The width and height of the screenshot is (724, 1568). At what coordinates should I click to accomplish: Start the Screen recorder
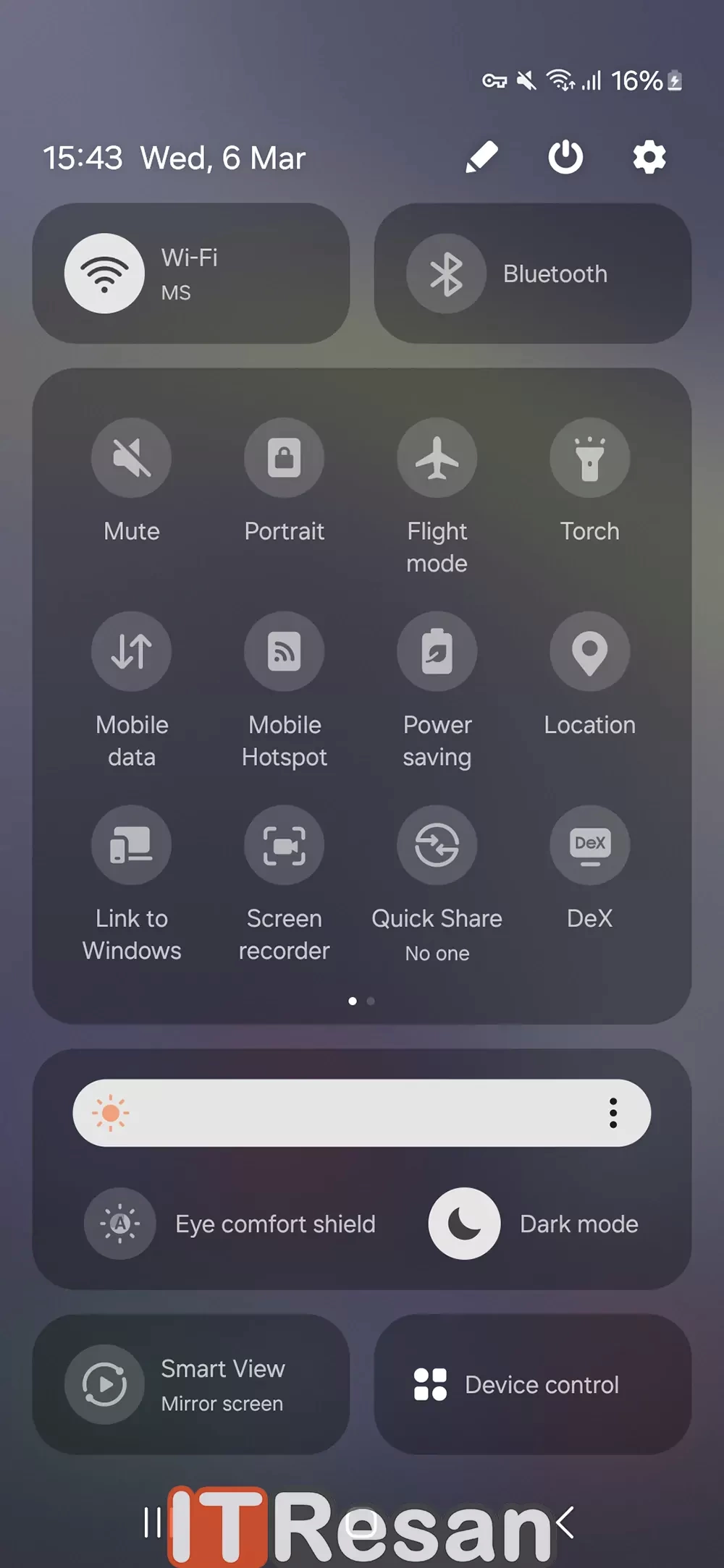point(284,845)
